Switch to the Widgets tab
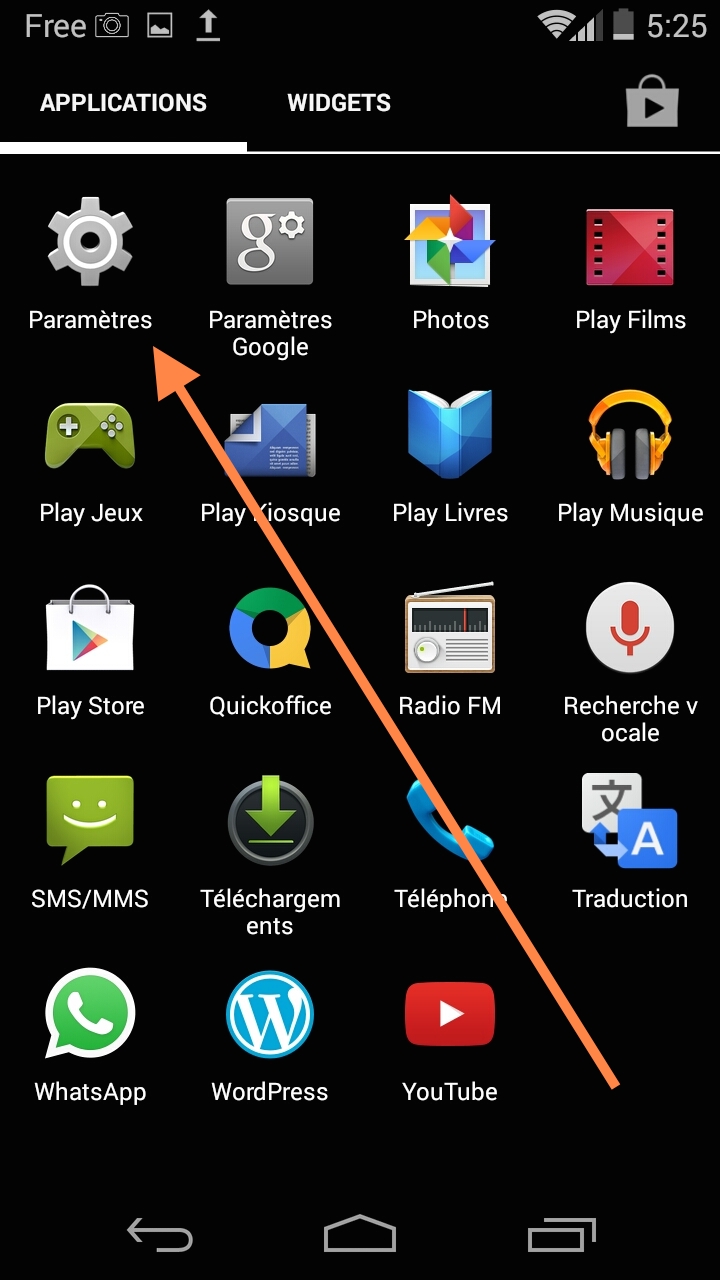Viewport: 720px width, 1280px height. click(339, 103)
